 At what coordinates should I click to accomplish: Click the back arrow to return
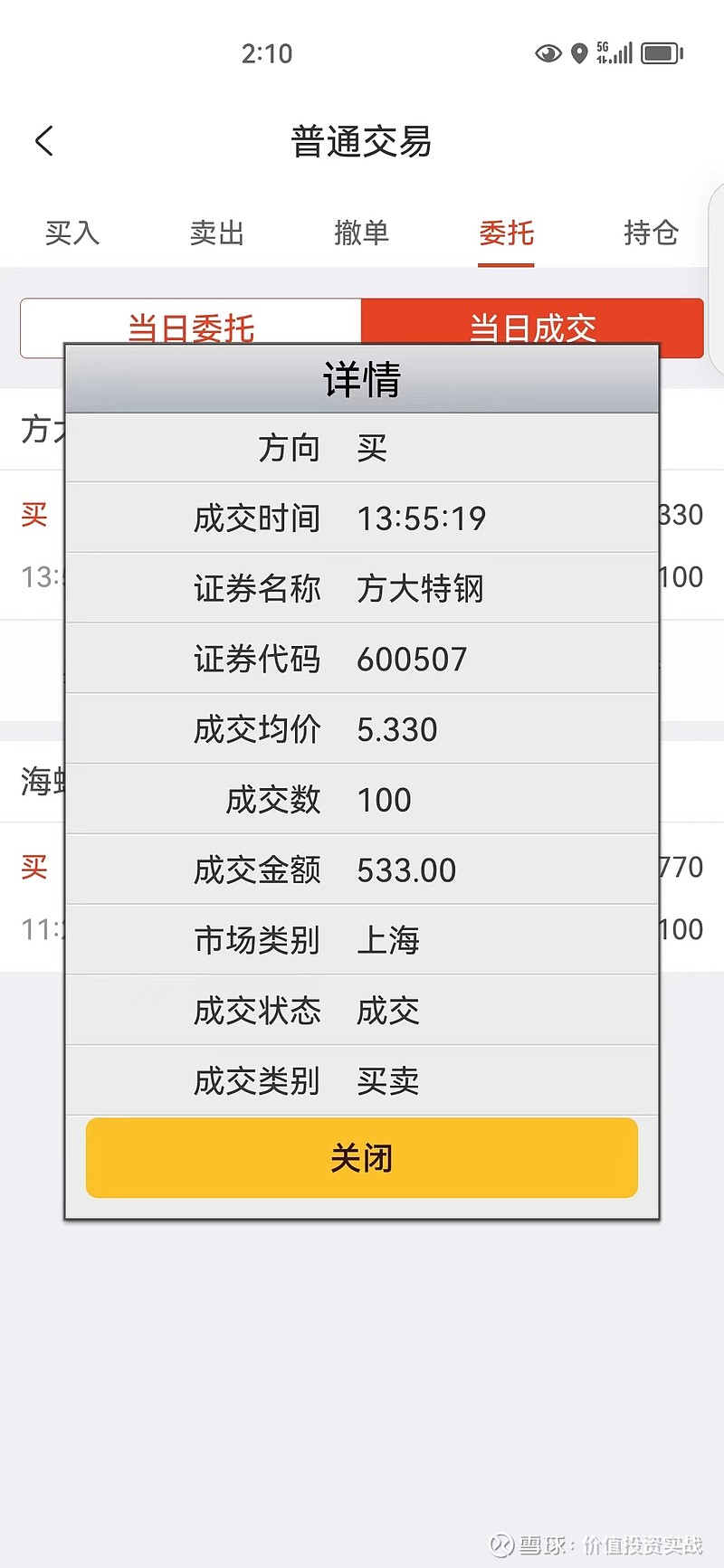(x=43, y=141)
